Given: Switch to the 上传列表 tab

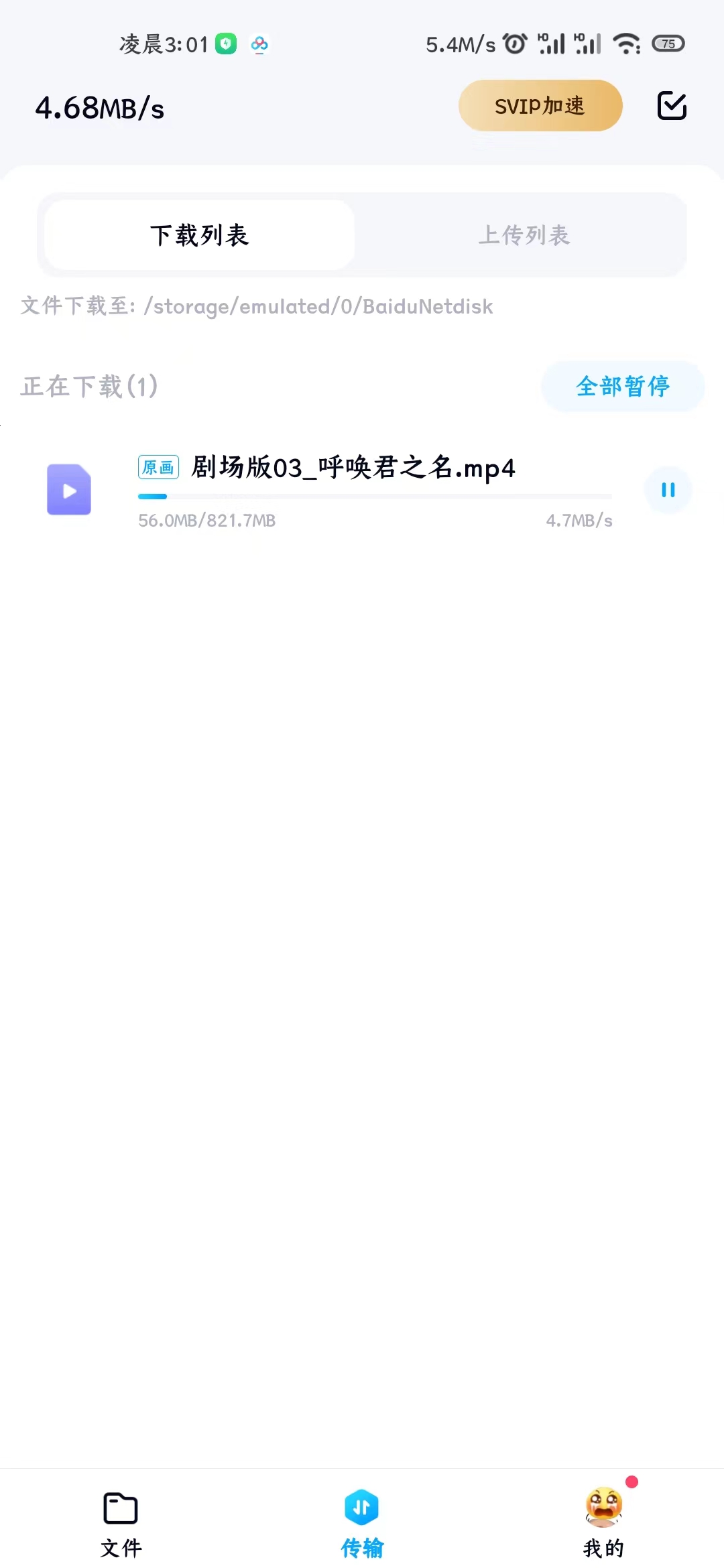Looking at the screenshot, I should tap(524, 235).
